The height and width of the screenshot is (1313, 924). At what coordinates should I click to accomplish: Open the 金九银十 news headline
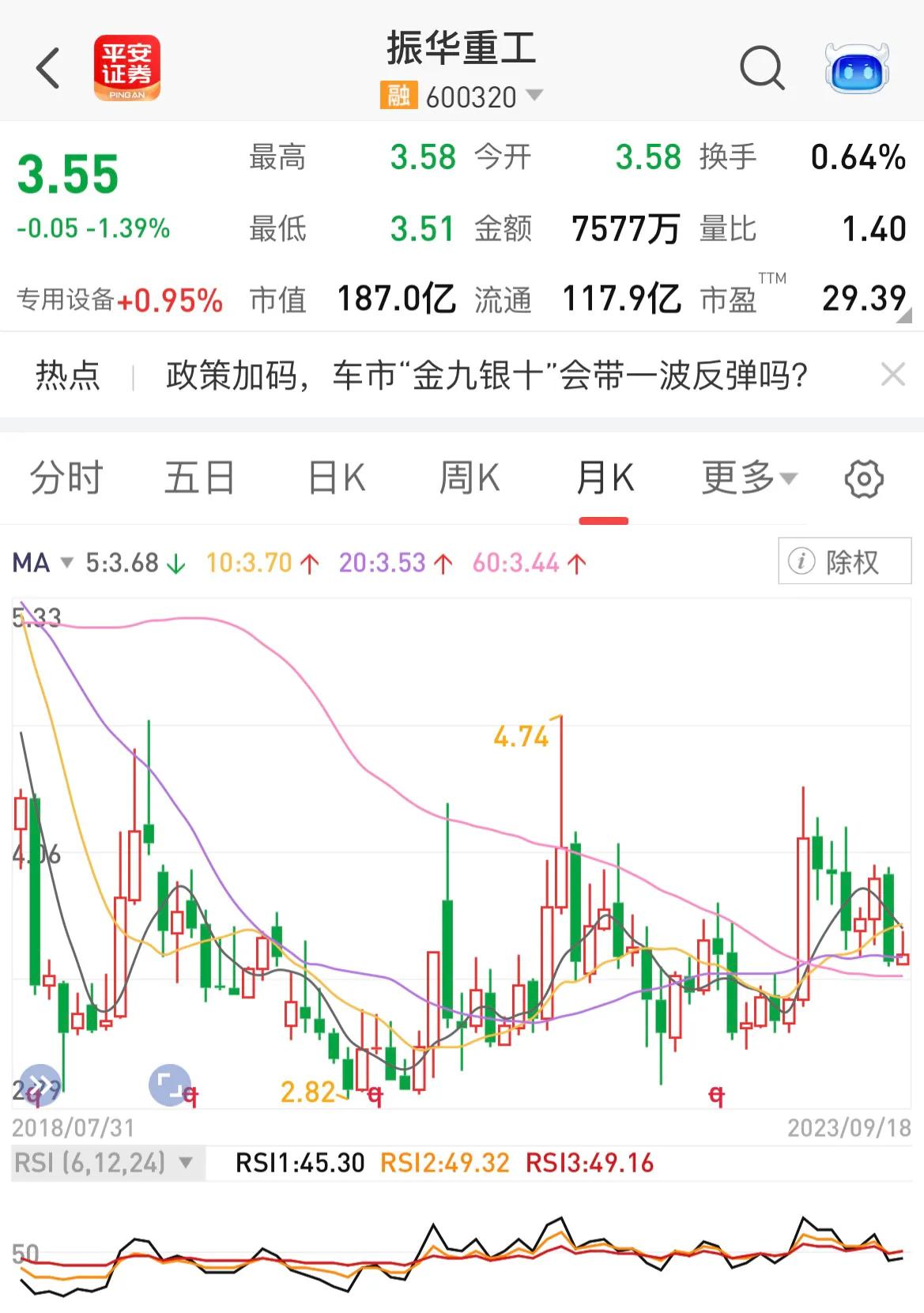pyautogui.click(x=485, y=375)
